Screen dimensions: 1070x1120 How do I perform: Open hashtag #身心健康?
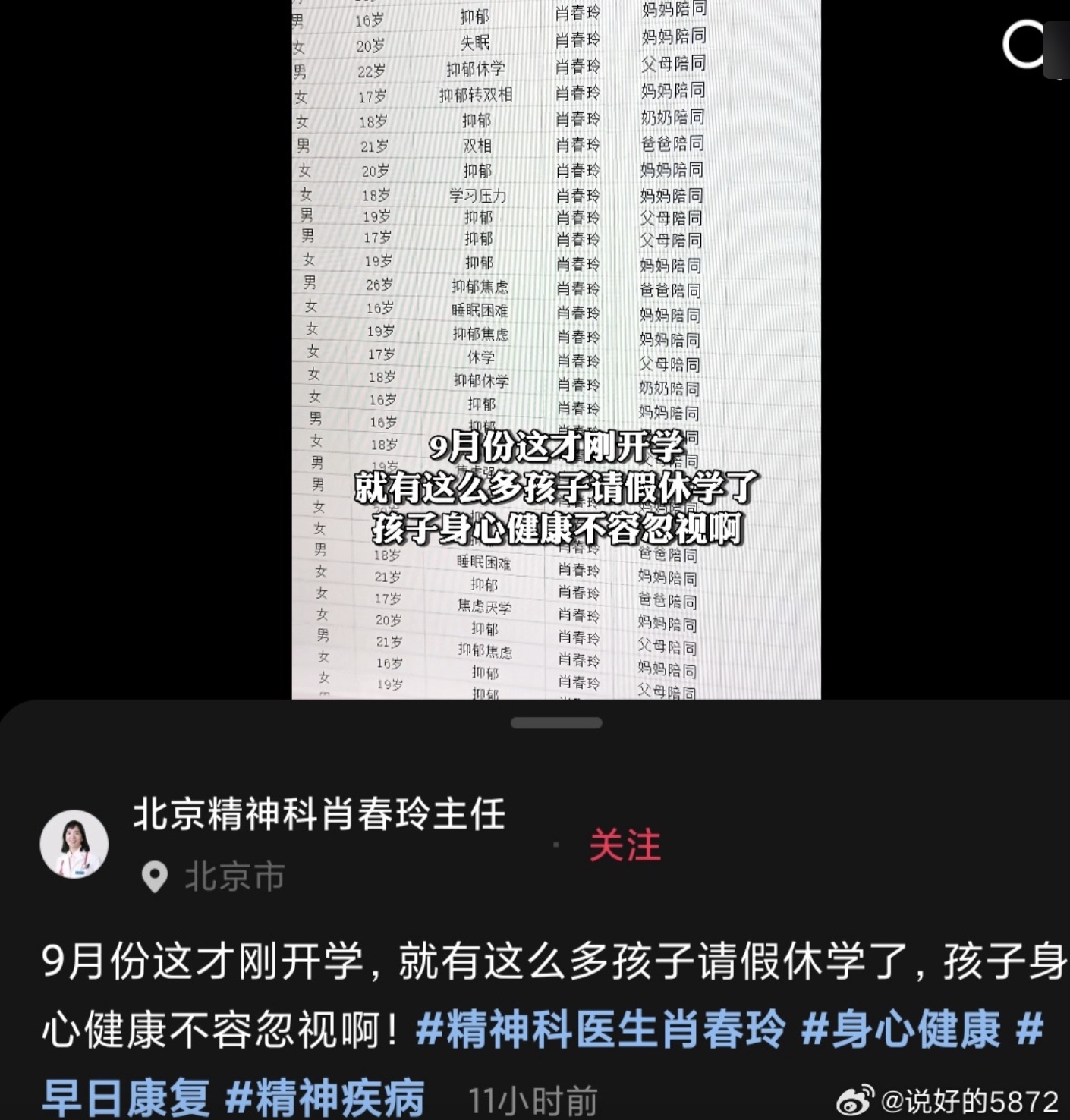point(901,1030)
